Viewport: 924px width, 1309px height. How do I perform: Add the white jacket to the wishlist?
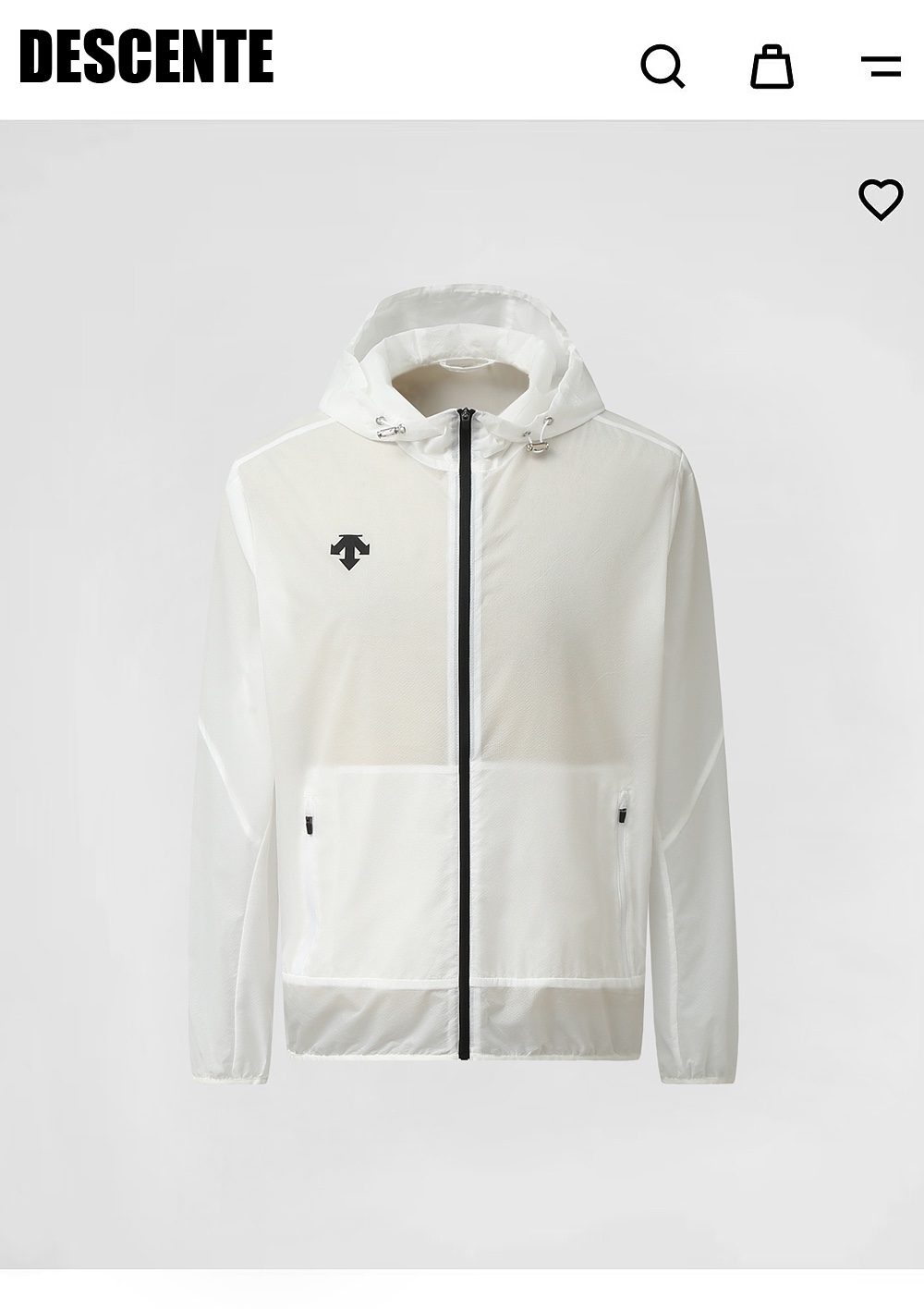[x=881, y=199]
